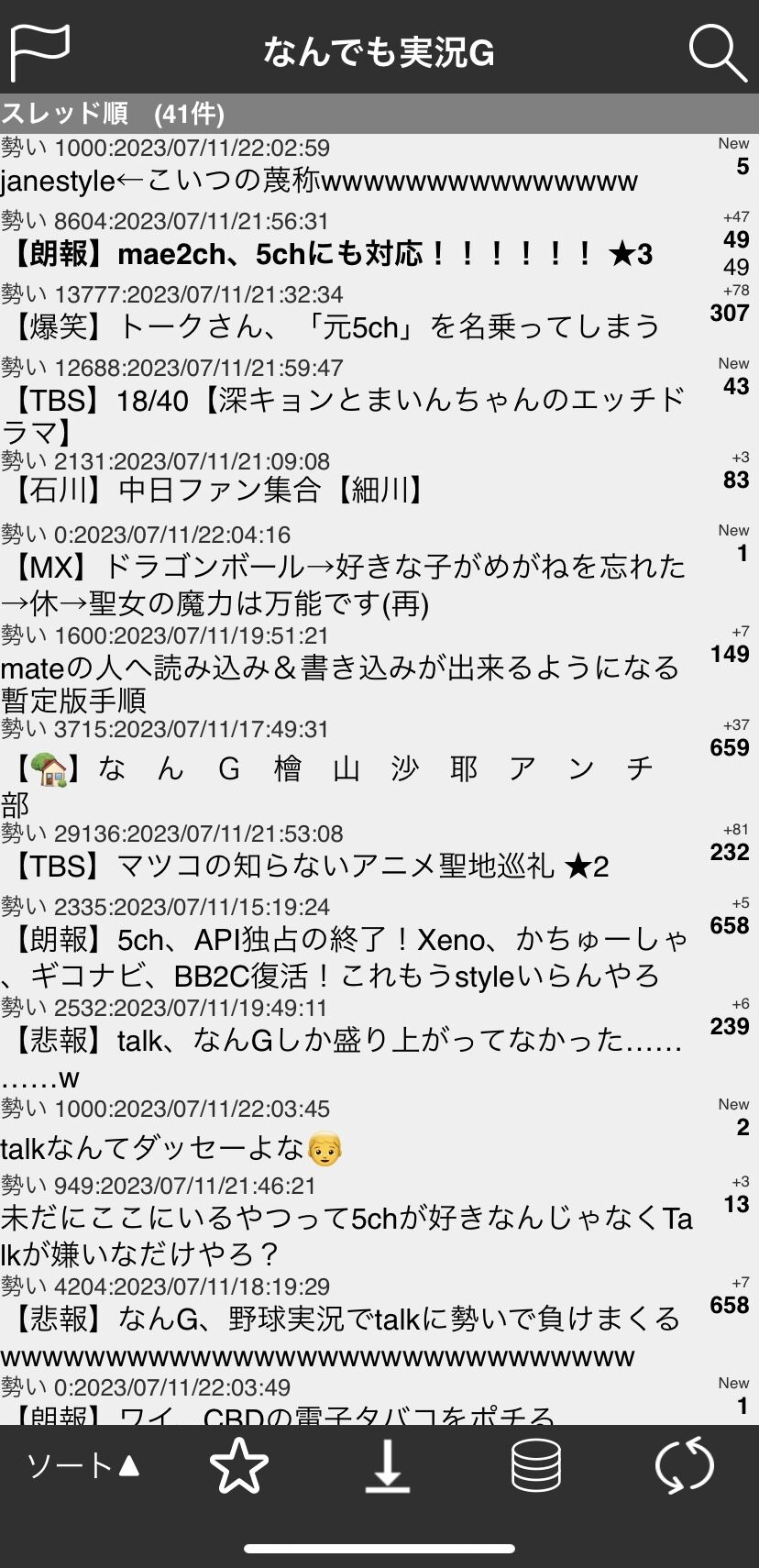
Task: Tap the New badge on the top thread
Action: [x=732, y=143]
